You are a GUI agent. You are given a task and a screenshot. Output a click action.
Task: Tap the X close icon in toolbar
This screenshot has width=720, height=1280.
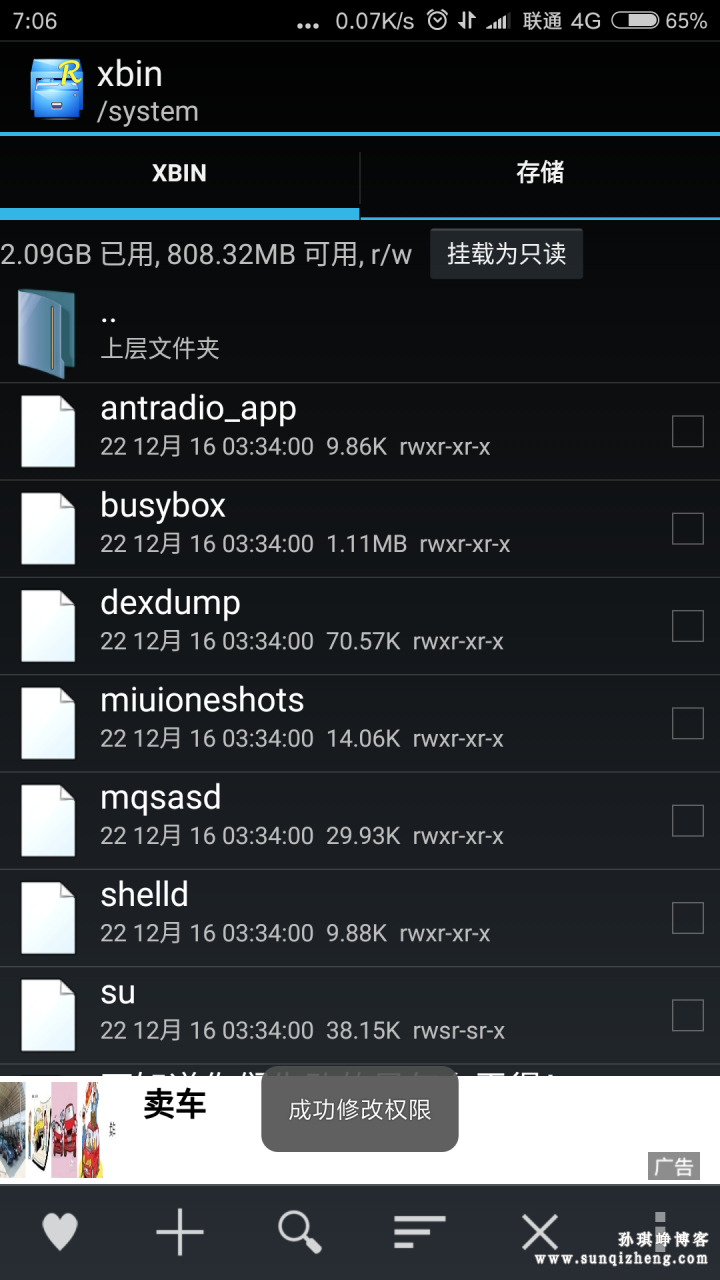[x=540, y=1232]
